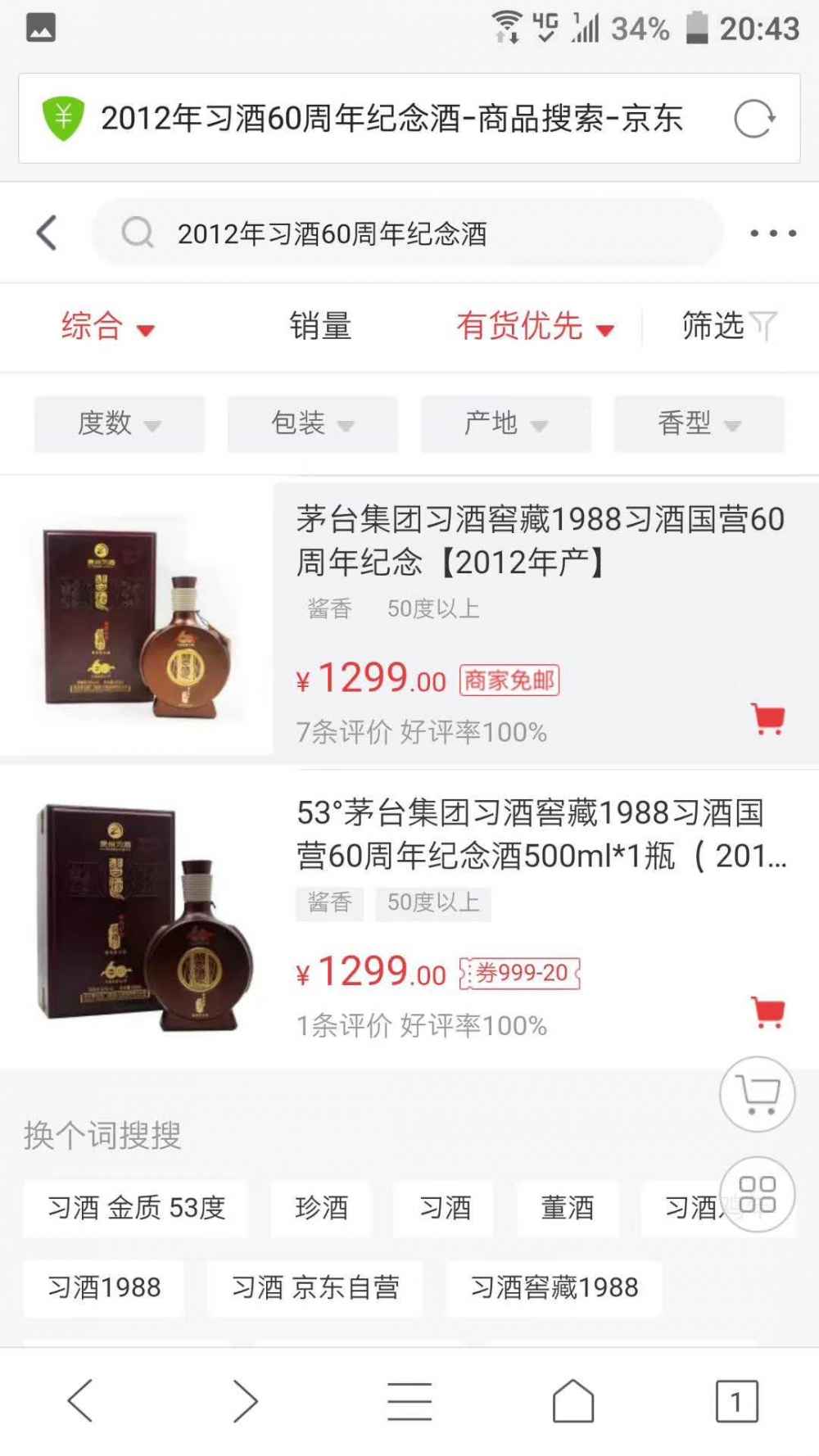The height and width of the screenshot is (1456, 819).
Task: Open the floating shopping cart button
Action: (x=757, y=1094)
